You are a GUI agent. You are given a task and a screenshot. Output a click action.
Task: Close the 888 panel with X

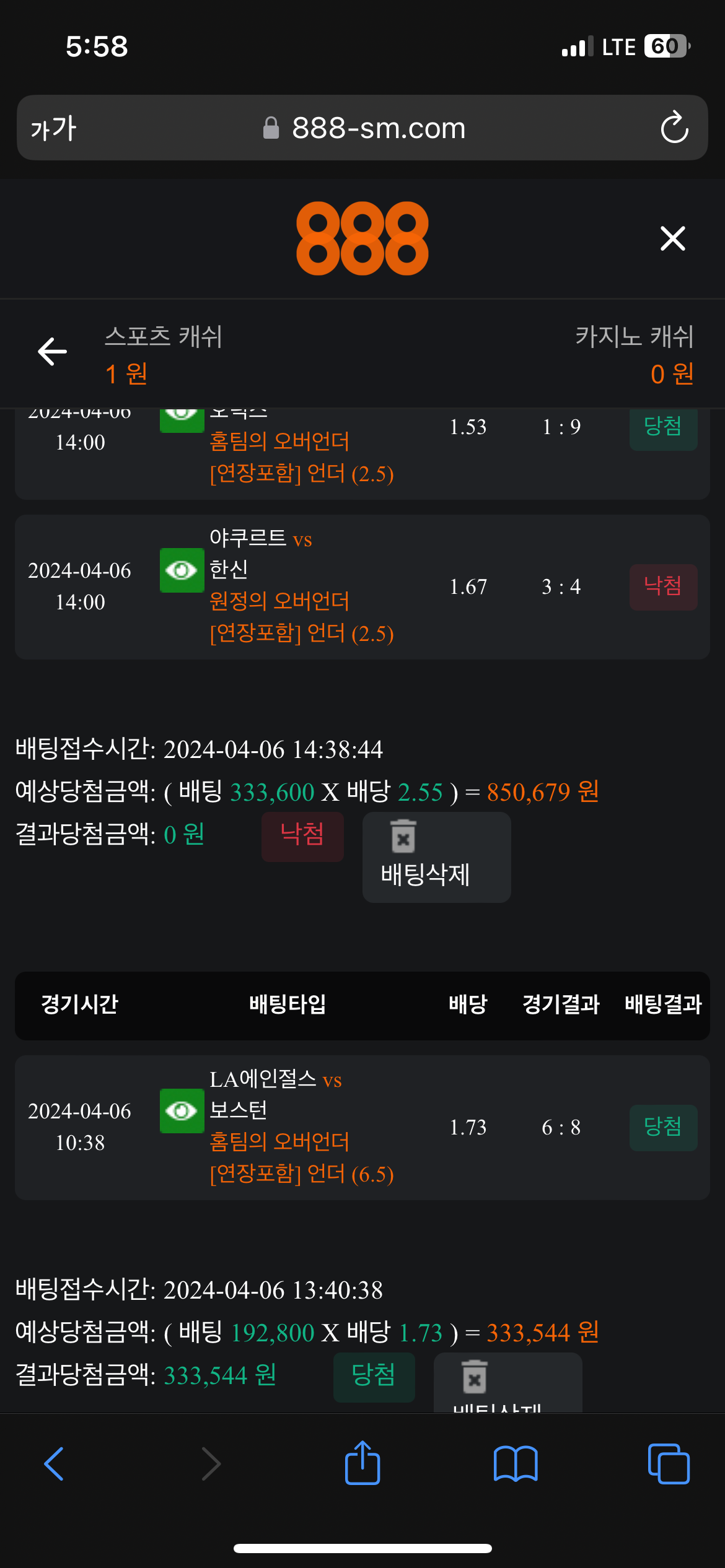click(672, 238)
